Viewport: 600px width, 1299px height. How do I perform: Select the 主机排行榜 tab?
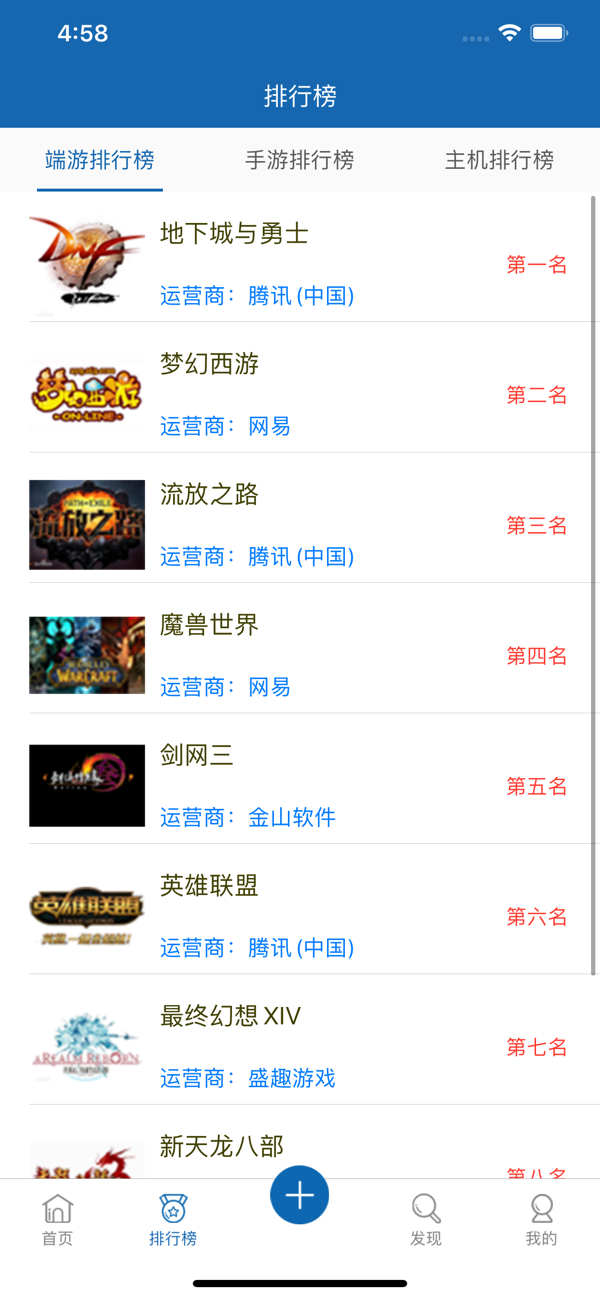click(x=499, y=160)
